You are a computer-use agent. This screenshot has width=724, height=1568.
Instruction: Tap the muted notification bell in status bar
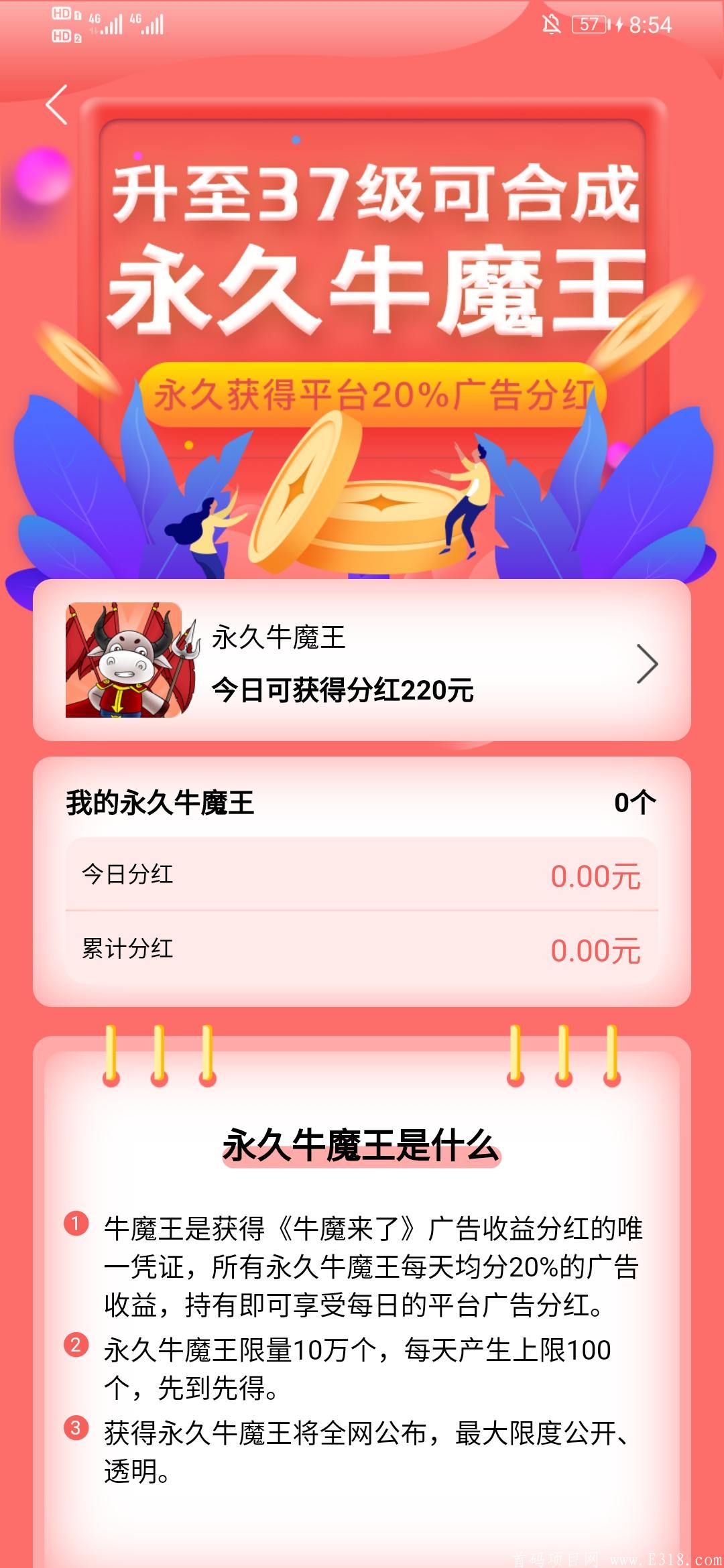(550, 25)
